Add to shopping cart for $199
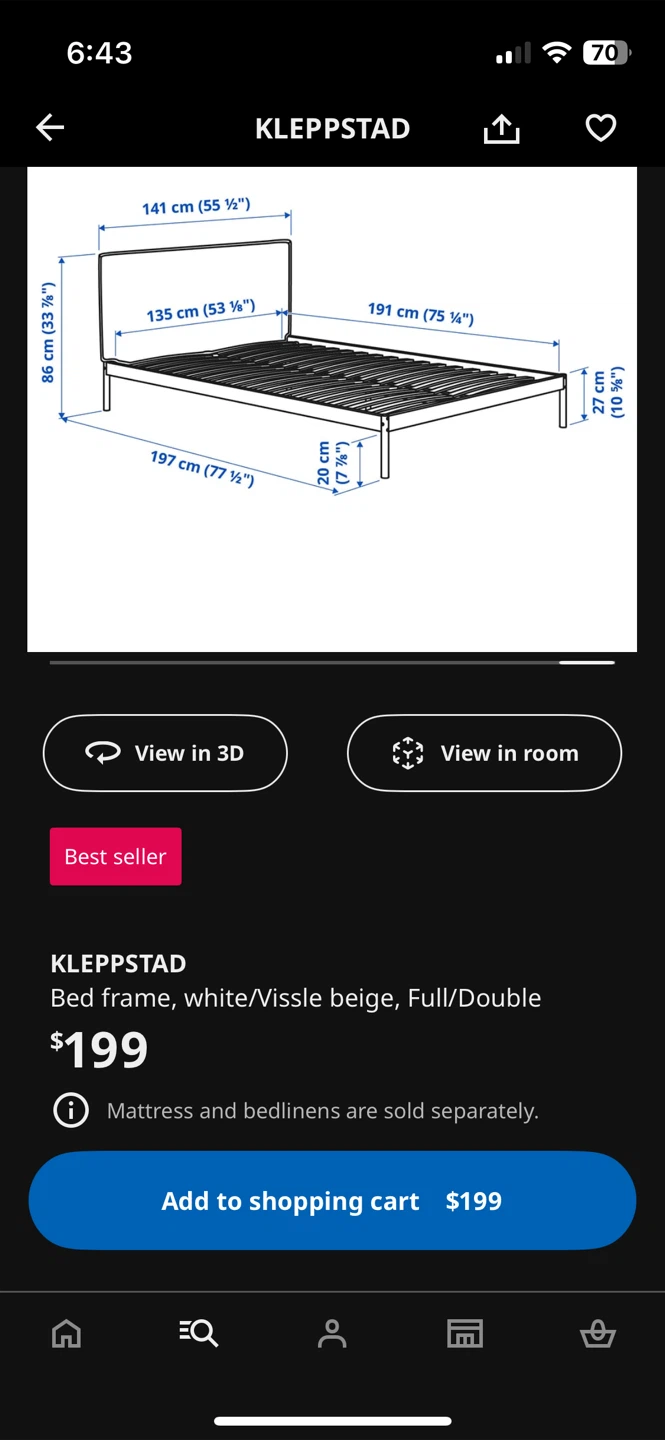The image size is (665, 1440). tap(332, 1201)
